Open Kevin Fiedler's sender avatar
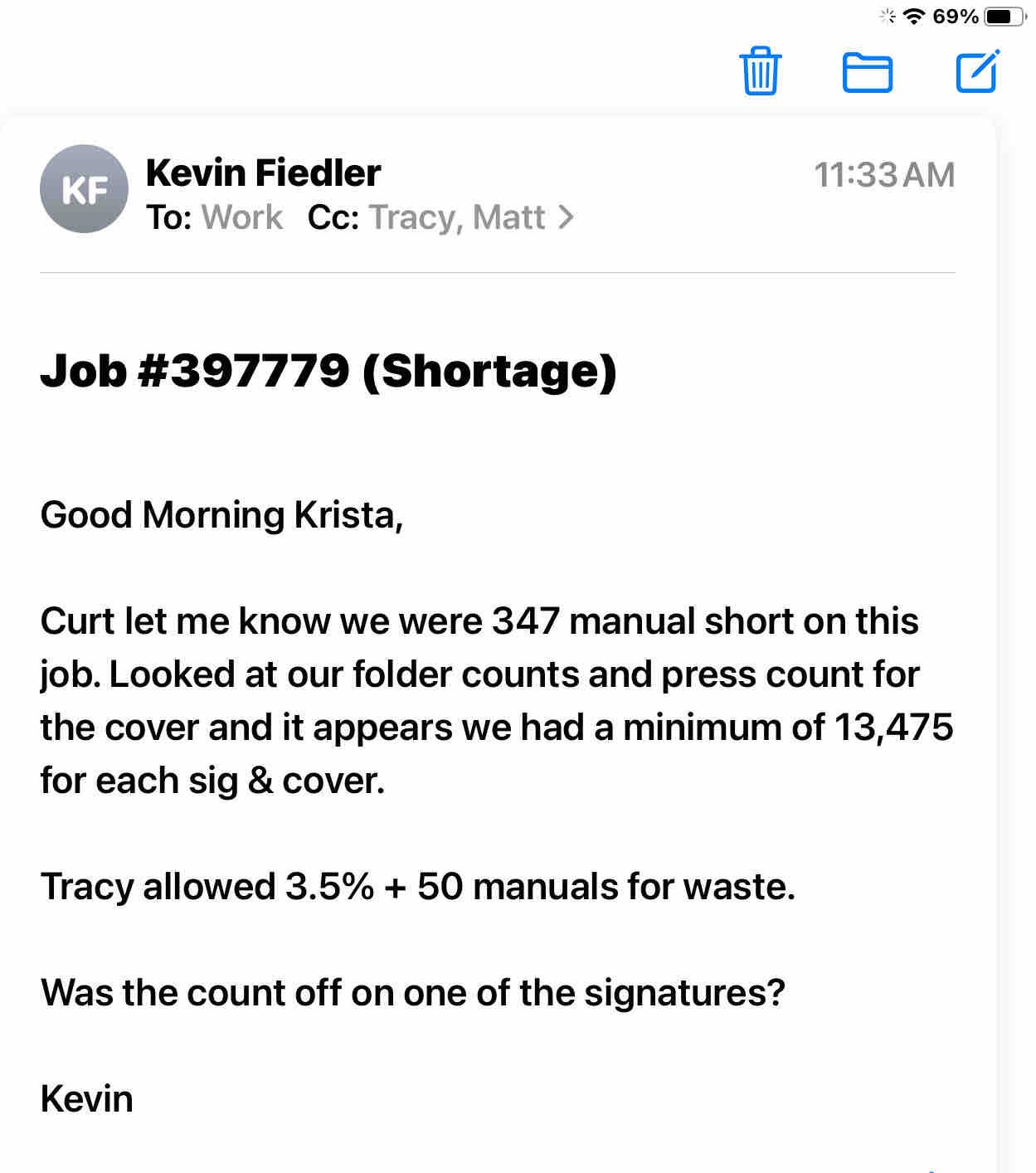Screen dimensions: 1036x1173 coord(84,189)
